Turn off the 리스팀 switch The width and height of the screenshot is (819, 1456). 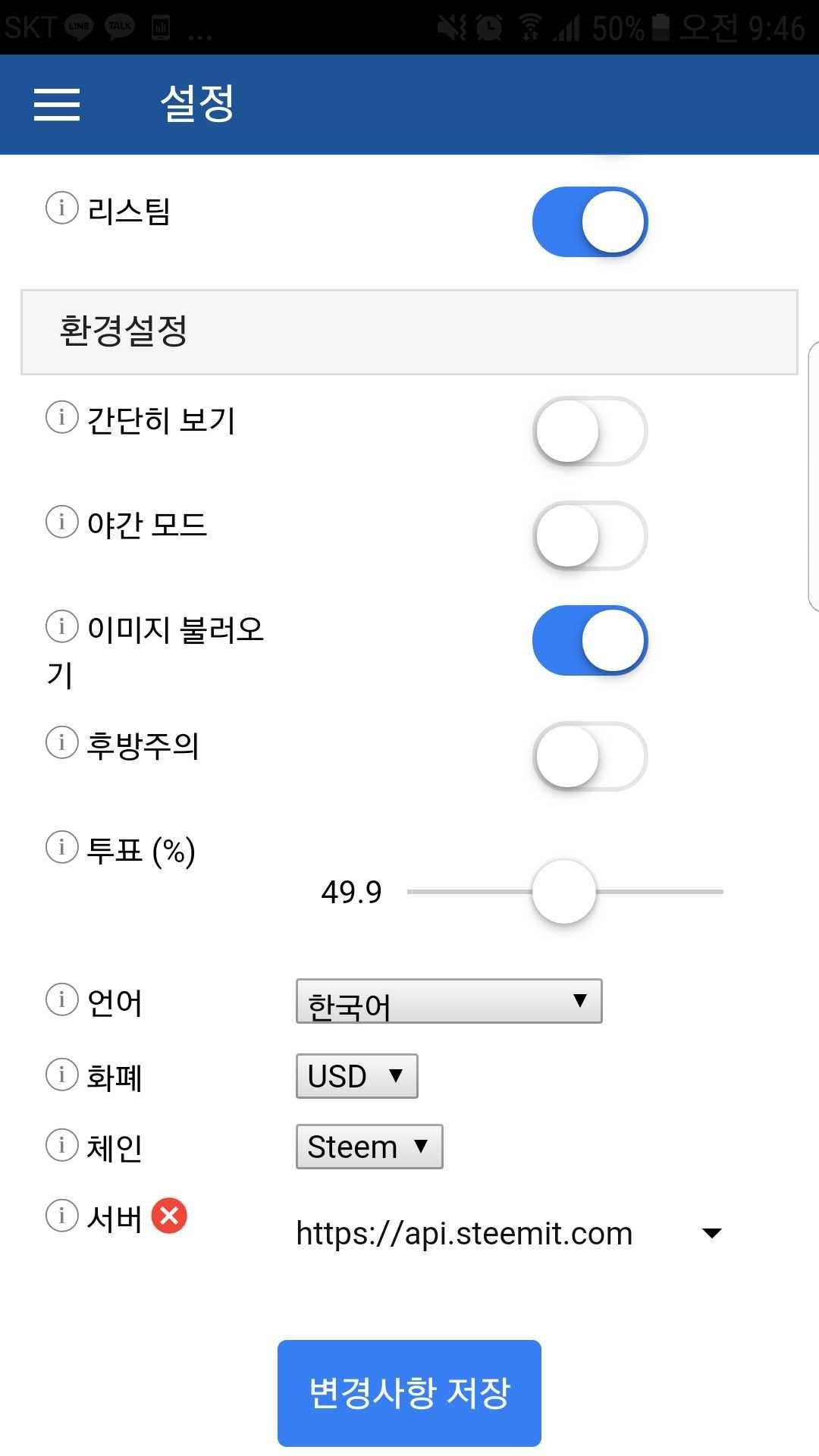click(590, 221)
